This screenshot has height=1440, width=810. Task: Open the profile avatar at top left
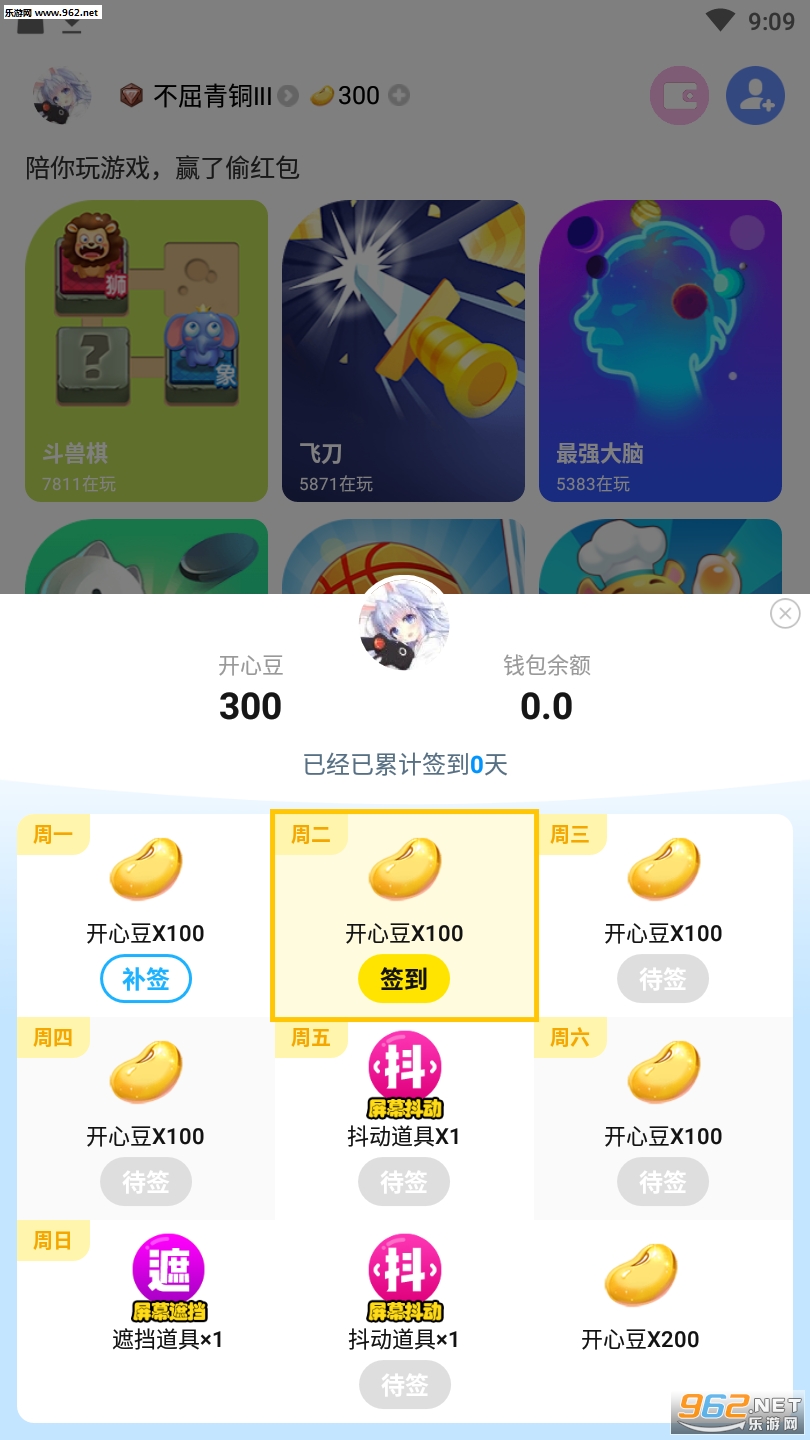click(x=62, y=96)
